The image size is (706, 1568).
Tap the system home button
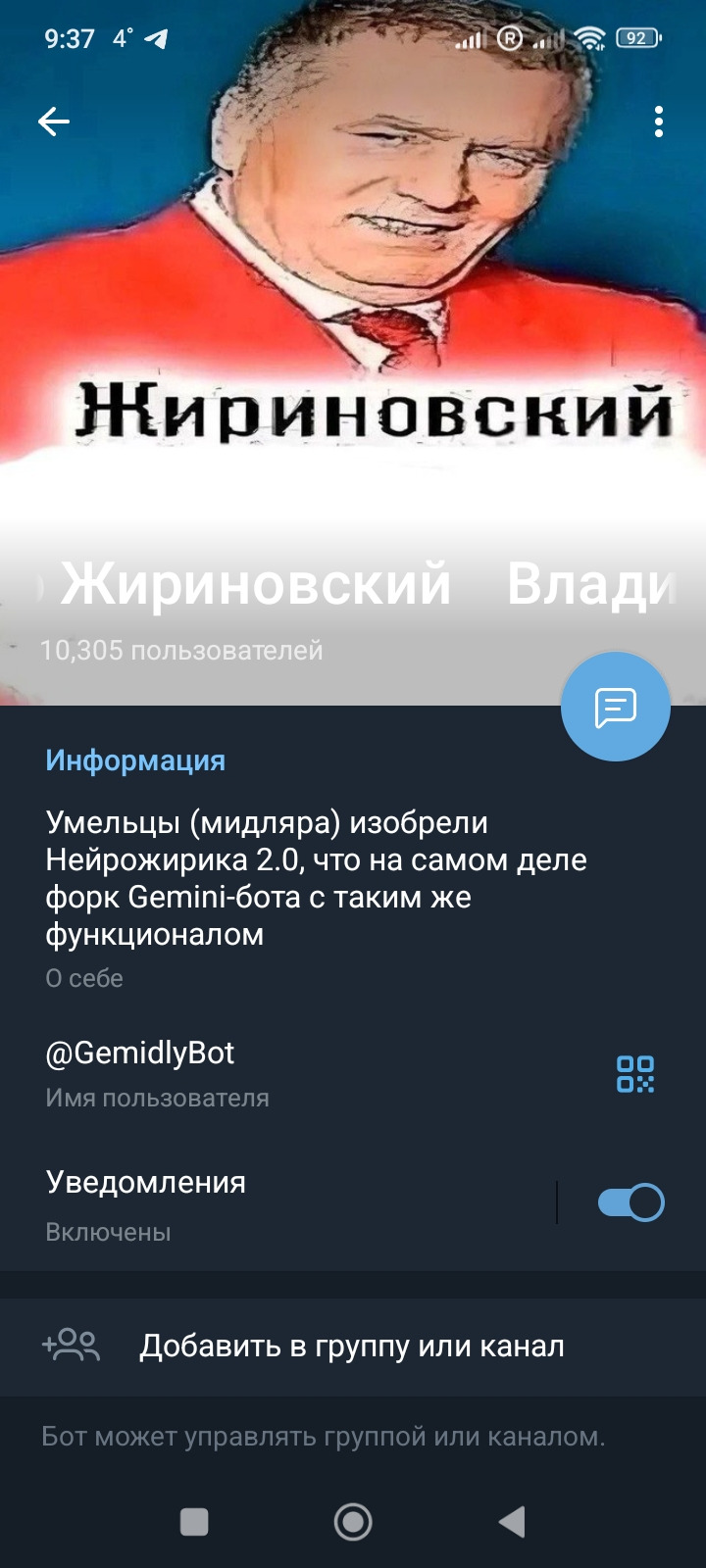tap(353, 1521)
